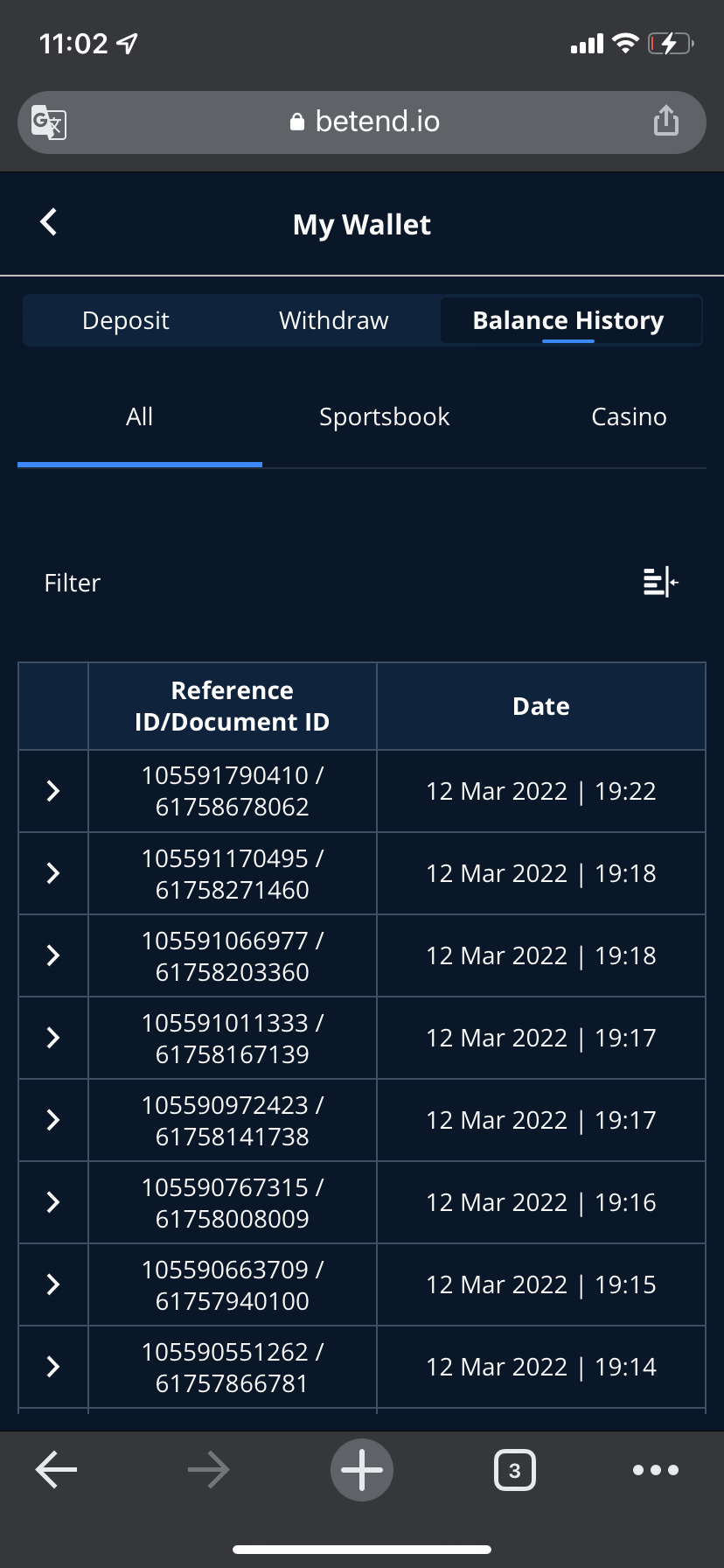Image resolution: width=724 pixels, height=1568 pixels.
Task: Expand row 105590972423 / 61758141738
Action: click(52, 1120)
